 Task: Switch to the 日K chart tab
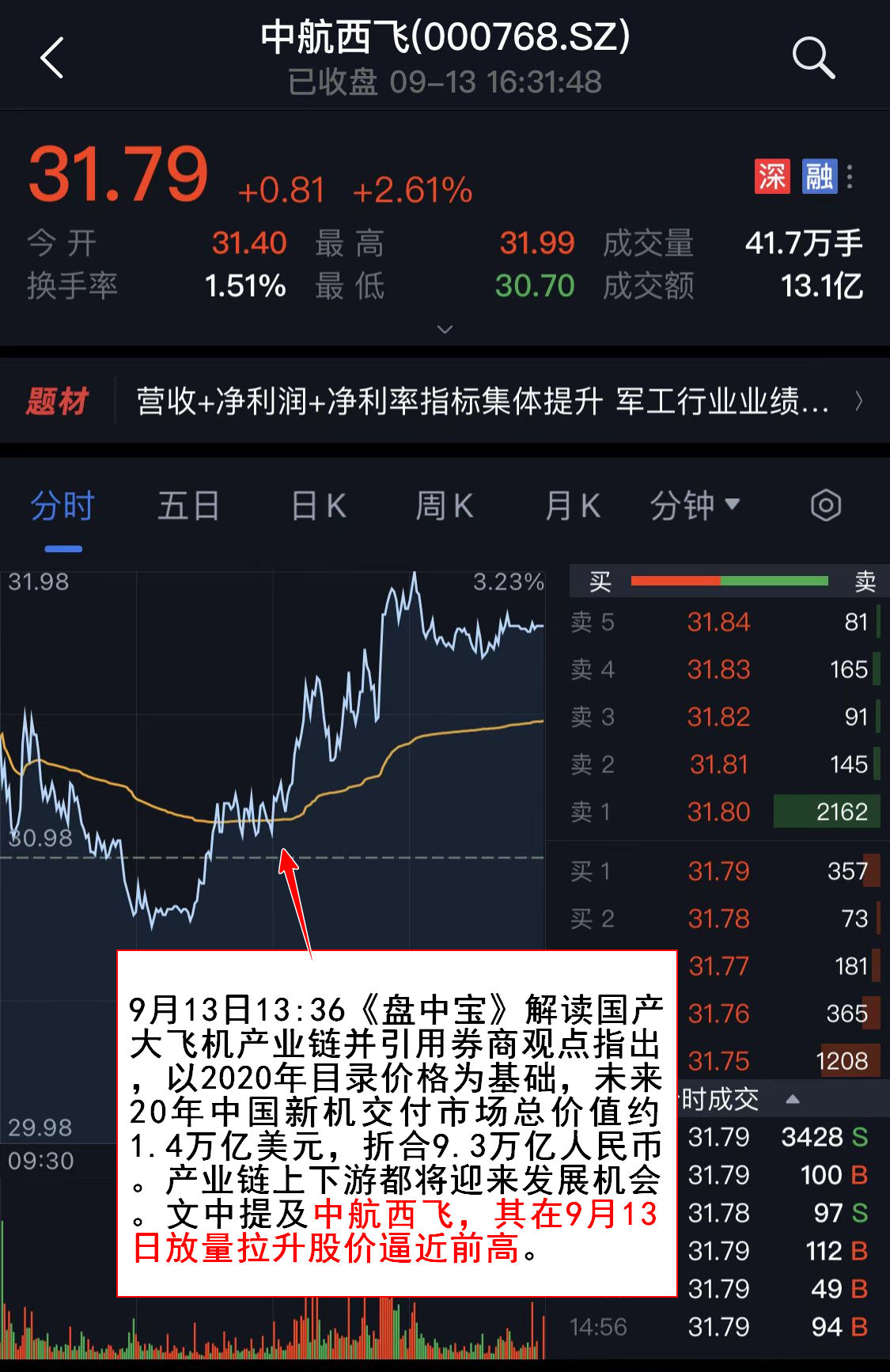pos(318,506)
